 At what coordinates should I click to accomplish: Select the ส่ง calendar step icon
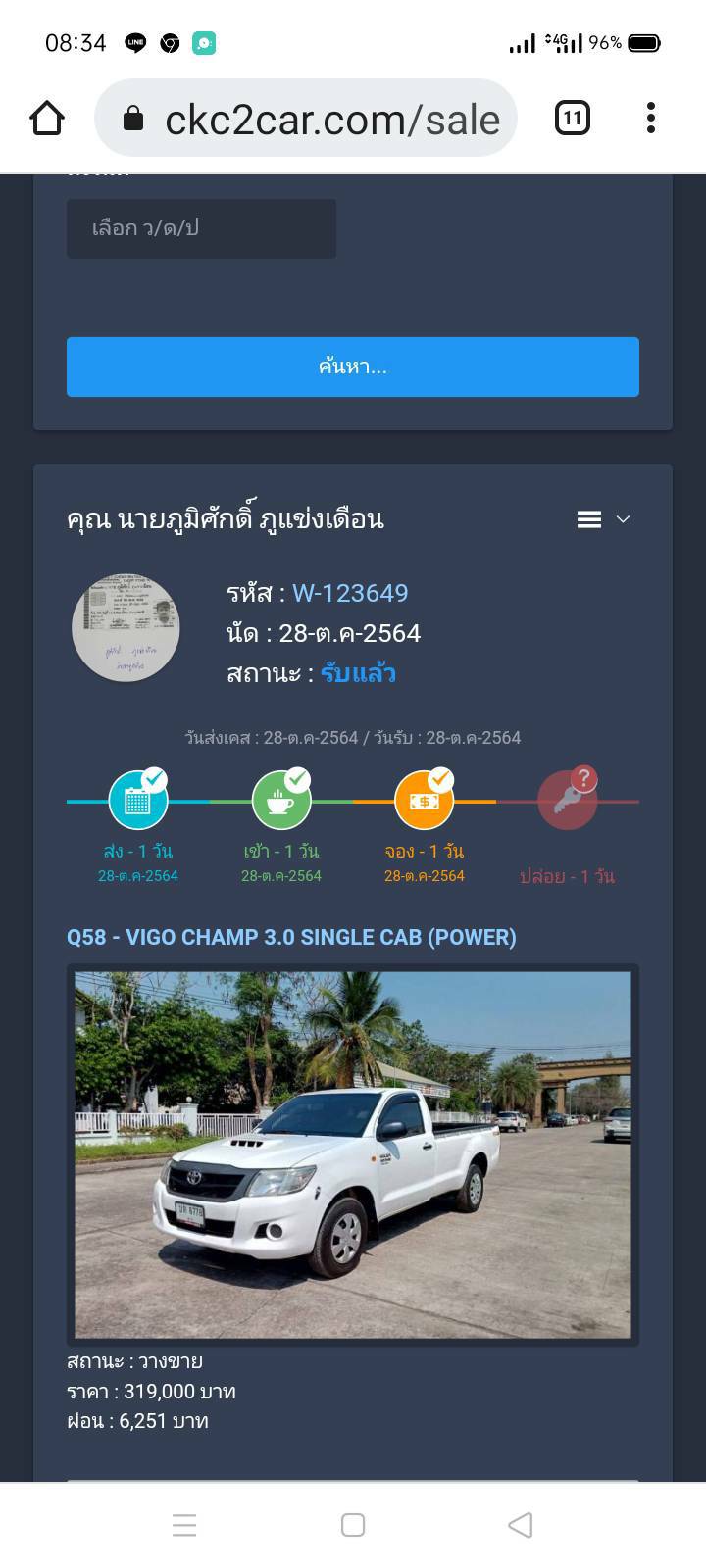[138, 800]
